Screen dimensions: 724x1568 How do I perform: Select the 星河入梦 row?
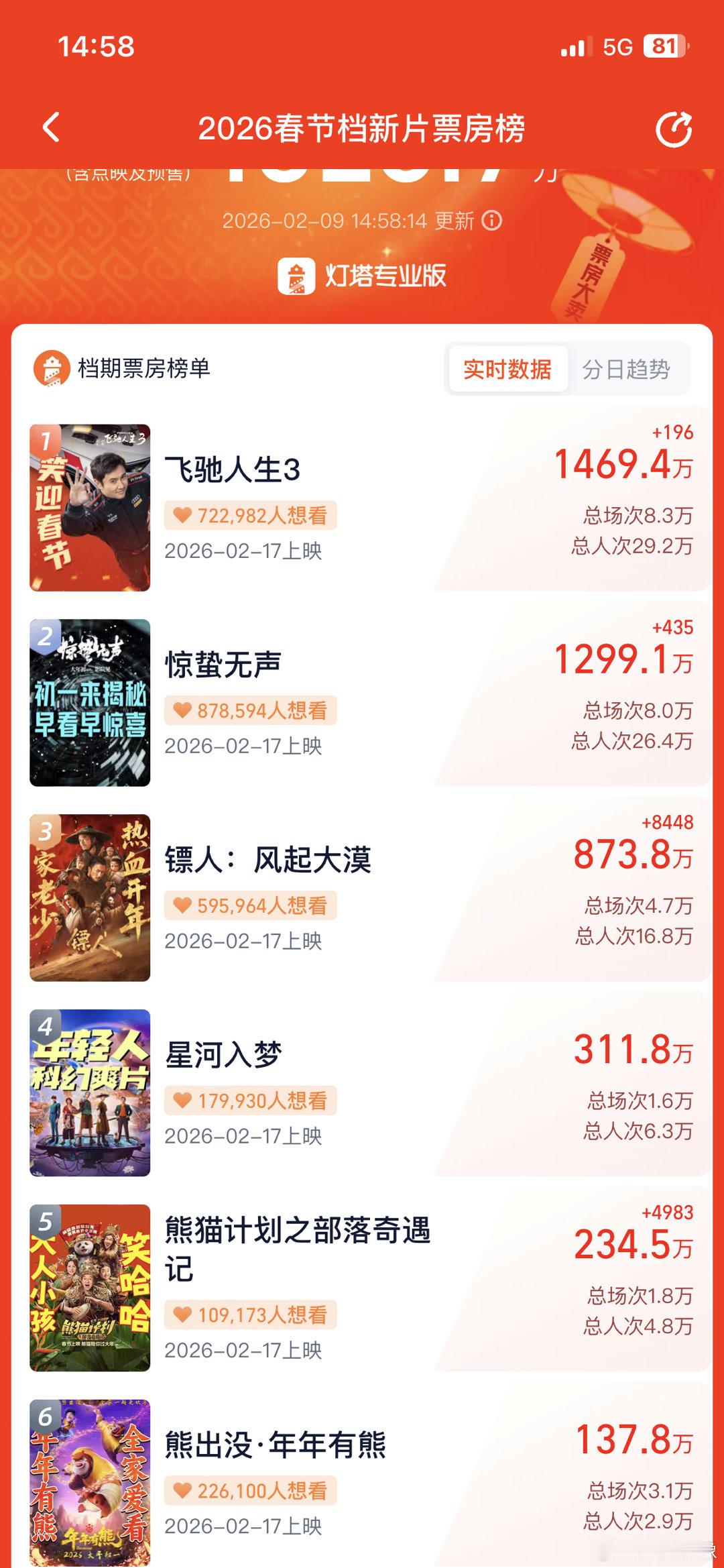pos(223,1055)
